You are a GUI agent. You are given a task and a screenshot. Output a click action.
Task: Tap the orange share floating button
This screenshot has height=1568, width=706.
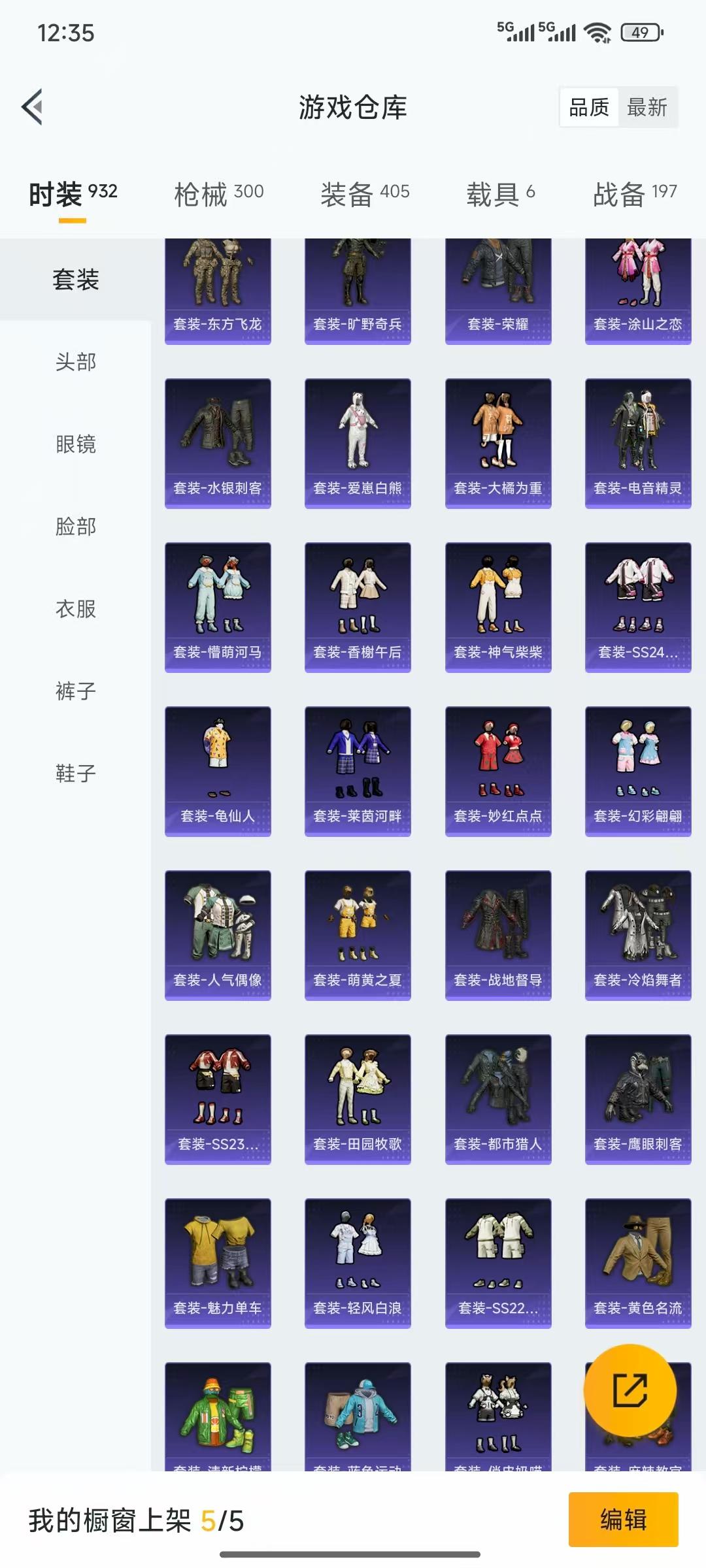pos(630,1390)
